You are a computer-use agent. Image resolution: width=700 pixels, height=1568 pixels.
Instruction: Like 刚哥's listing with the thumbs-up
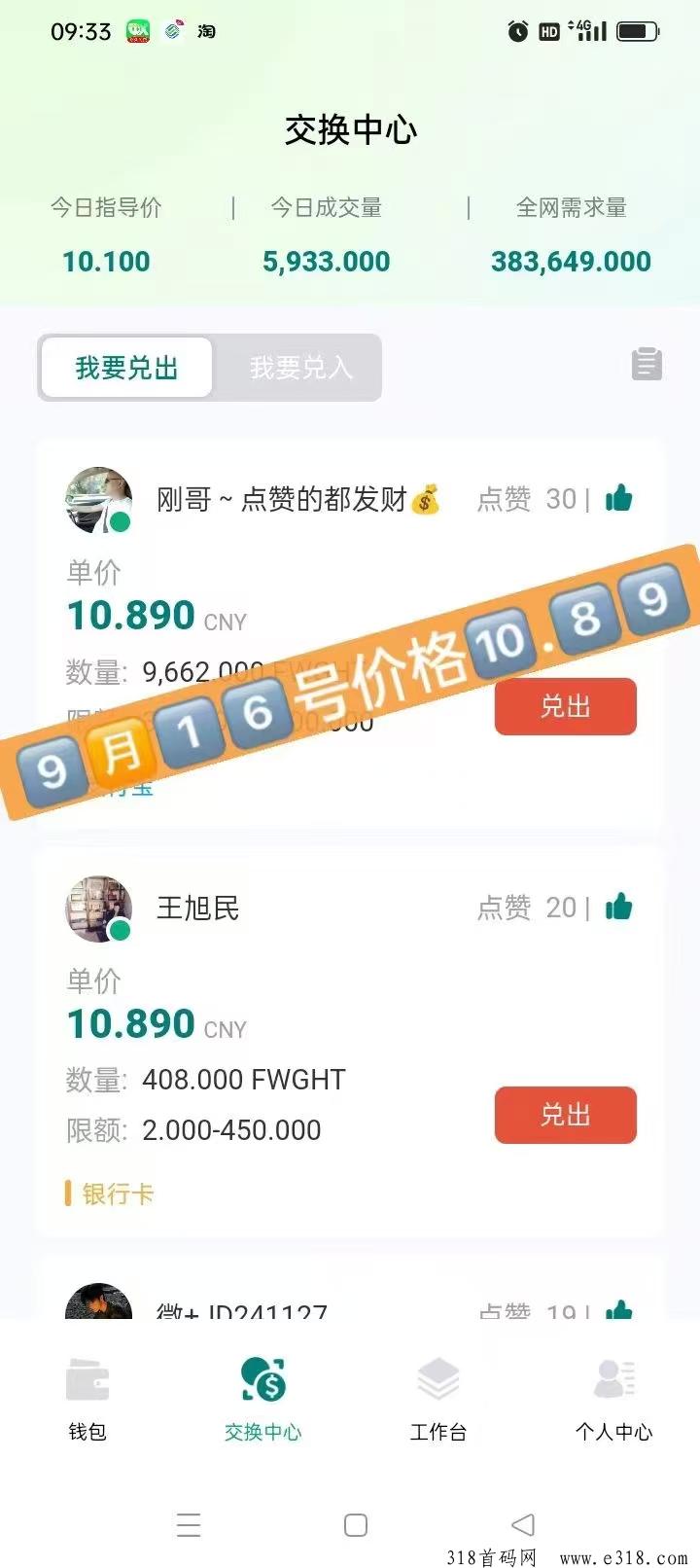[618, 499]
